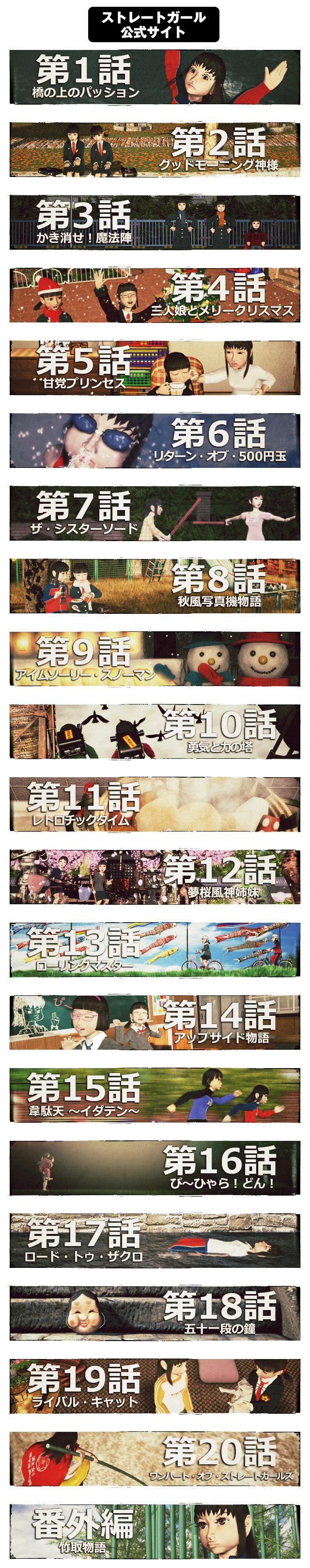Play 第4話 三人娘とメリークリスマス

pos(155,295)
